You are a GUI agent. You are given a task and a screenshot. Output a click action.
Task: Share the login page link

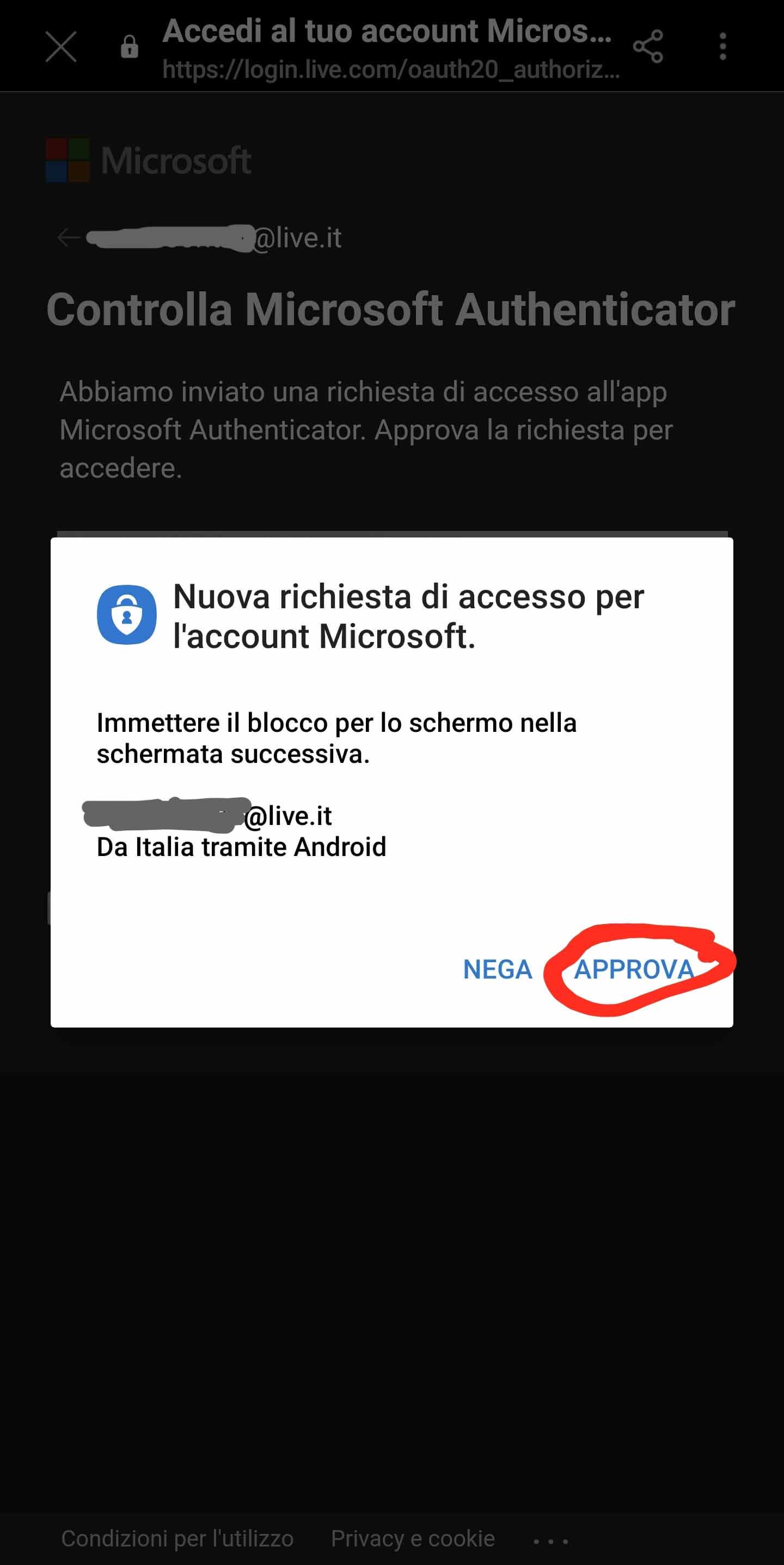(647, 47)
